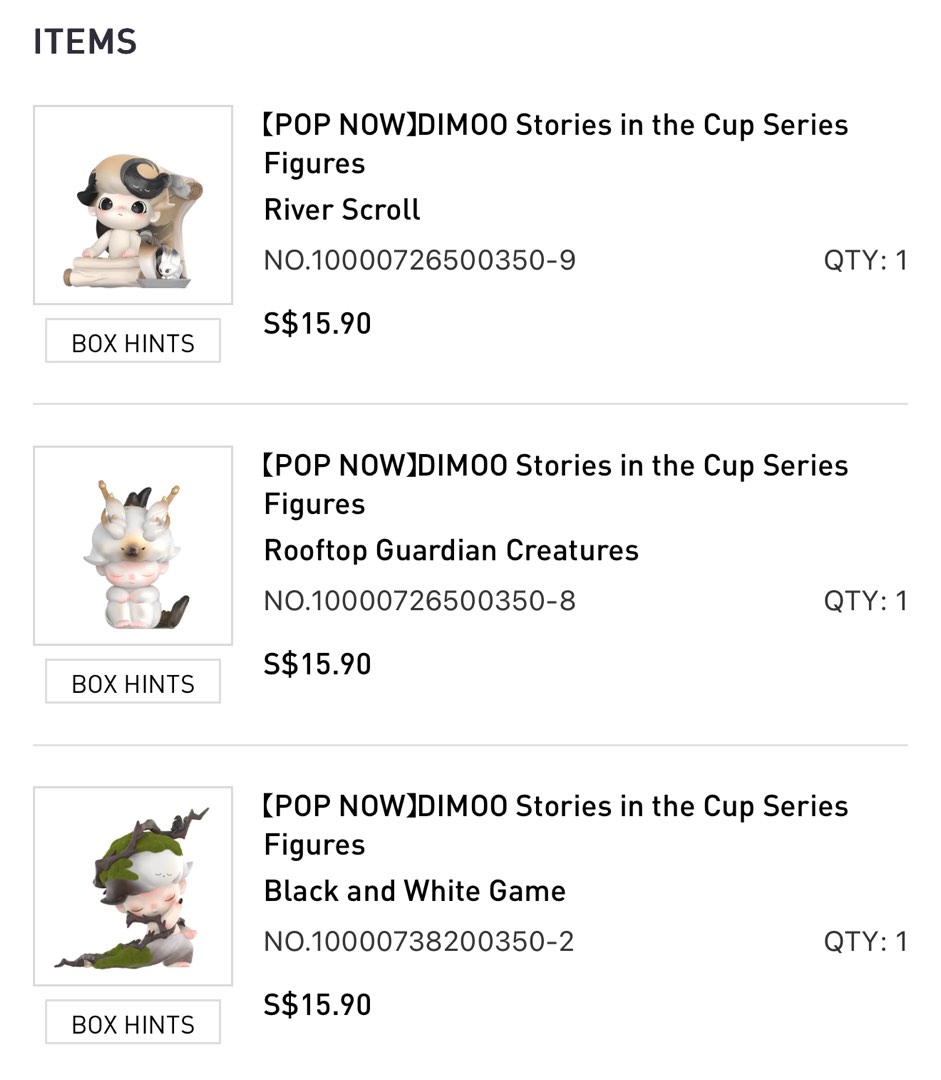941x1080 pixels.
Task: Click the S$15.90 price under Rooftop Guardian Creatures
Action: pos(317,663)
